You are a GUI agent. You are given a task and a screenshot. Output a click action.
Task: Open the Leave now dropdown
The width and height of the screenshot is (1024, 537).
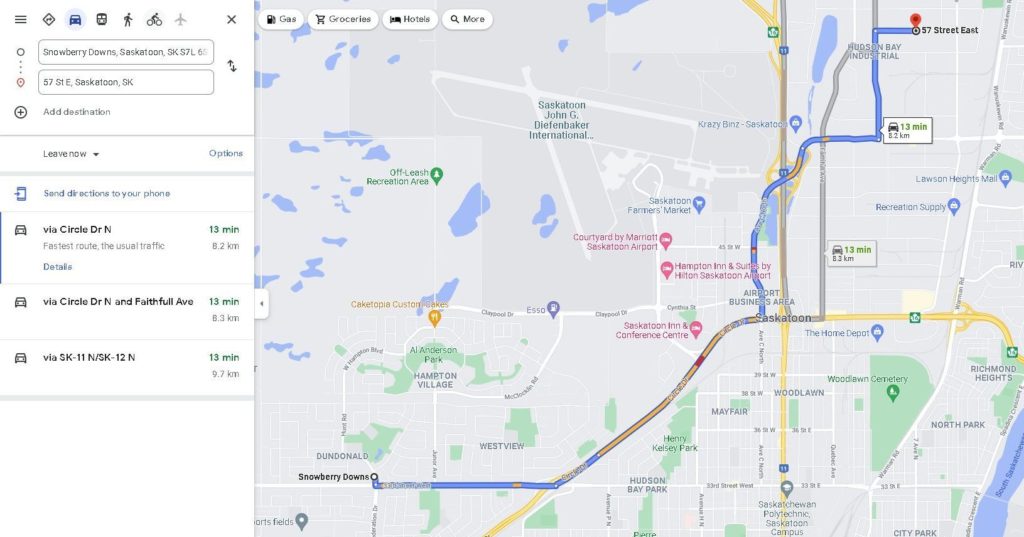coord(71,154)
